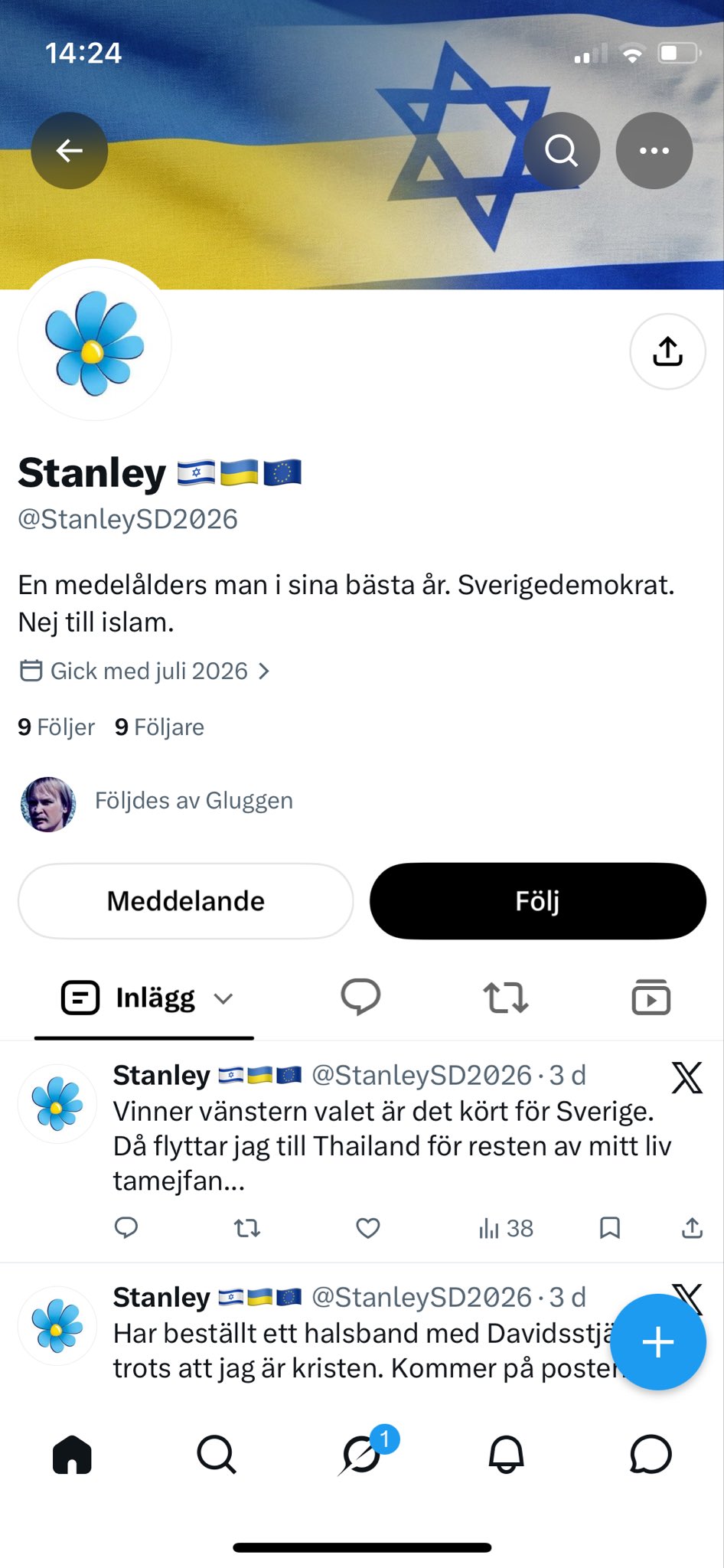Follow Stanley with the Följ button
The image size is (724, 1568).
538,901
